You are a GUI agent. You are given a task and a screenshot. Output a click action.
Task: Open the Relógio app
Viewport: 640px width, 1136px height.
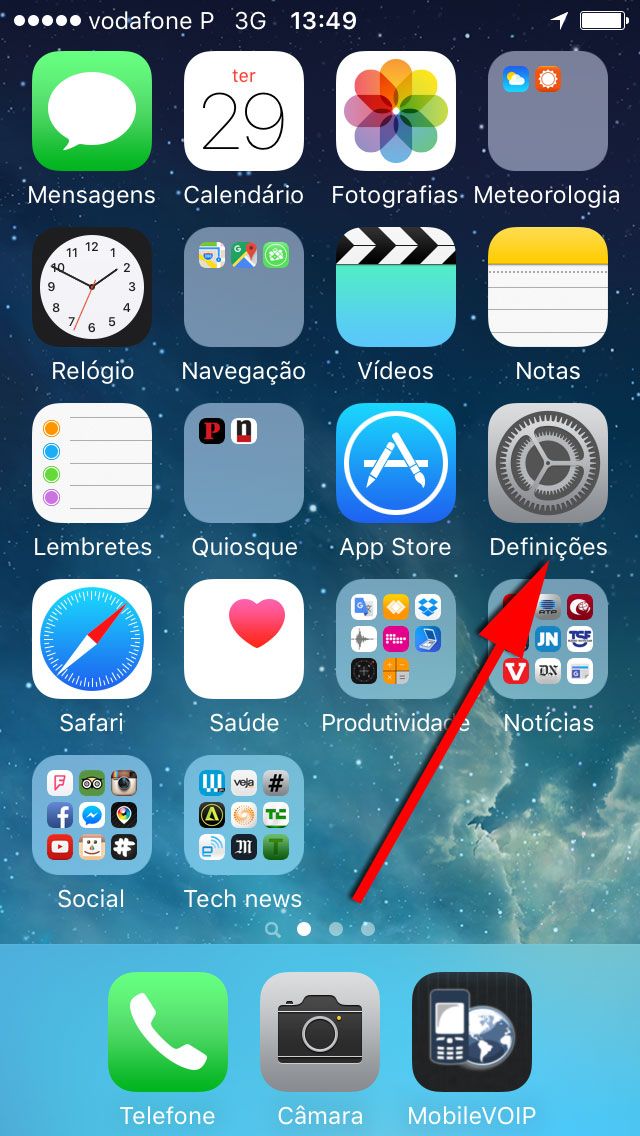tap(92, 287)
